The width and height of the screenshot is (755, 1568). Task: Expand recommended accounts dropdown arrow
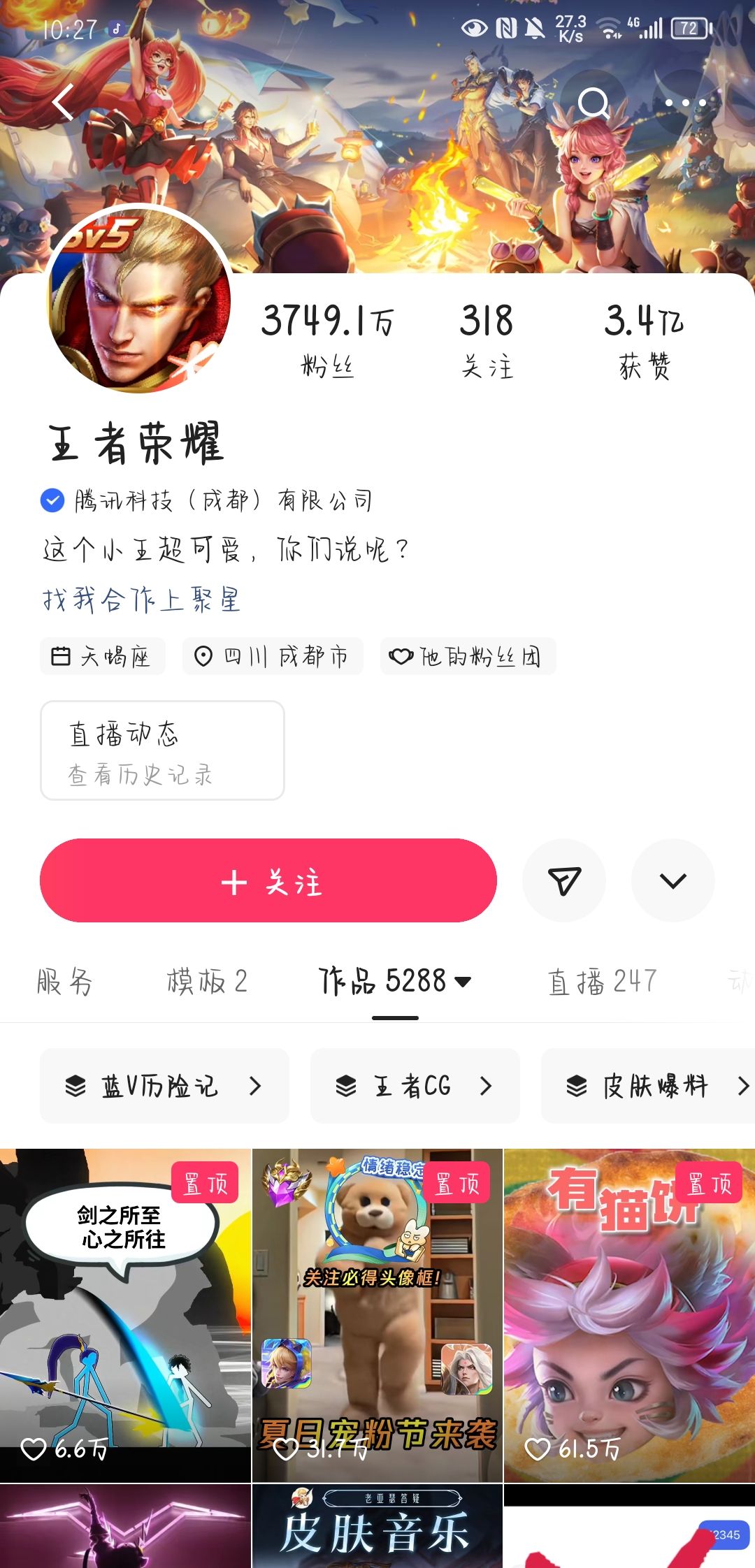click(673, 880)
